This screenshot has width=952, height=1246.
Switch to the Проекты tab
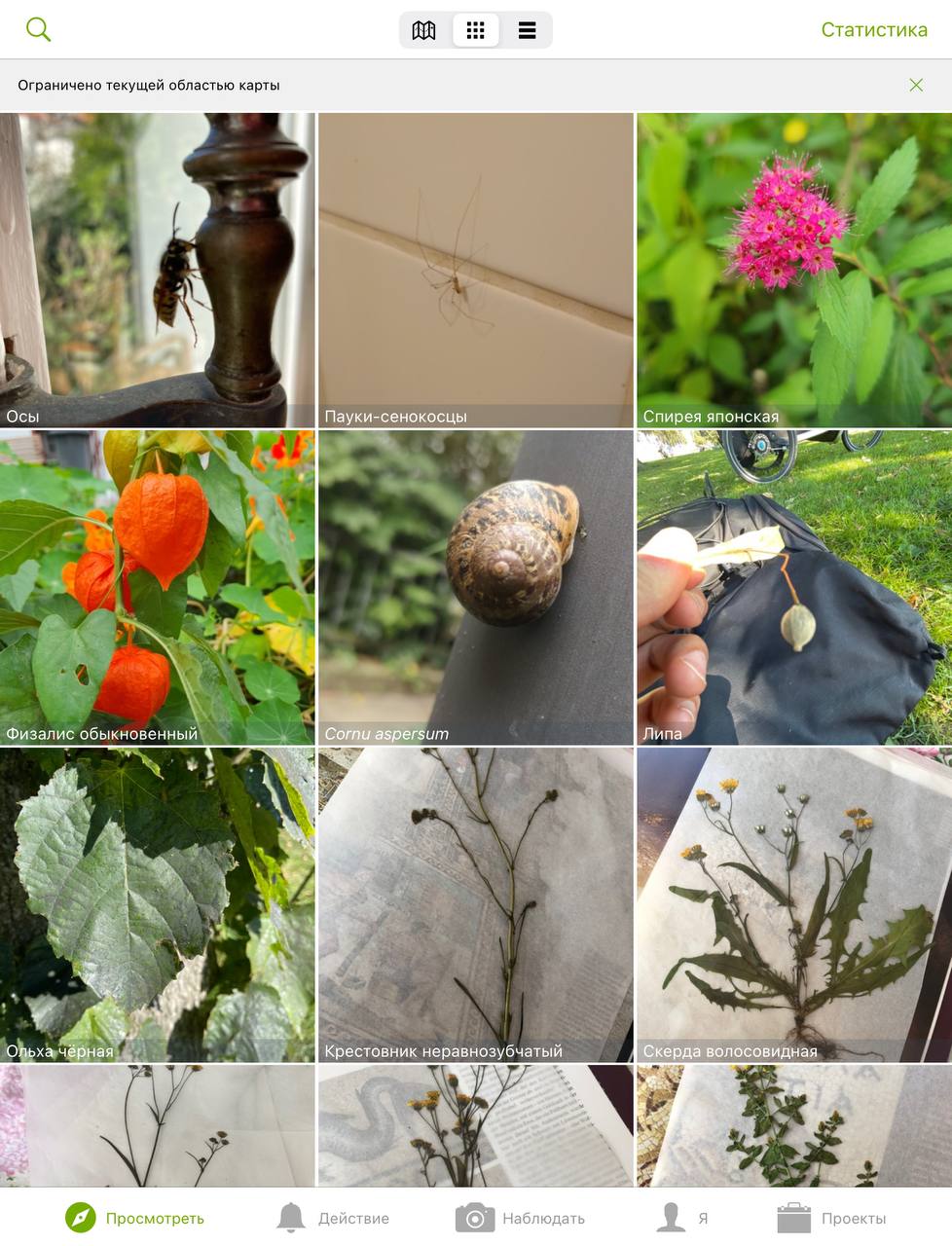tap(831, 1218)
